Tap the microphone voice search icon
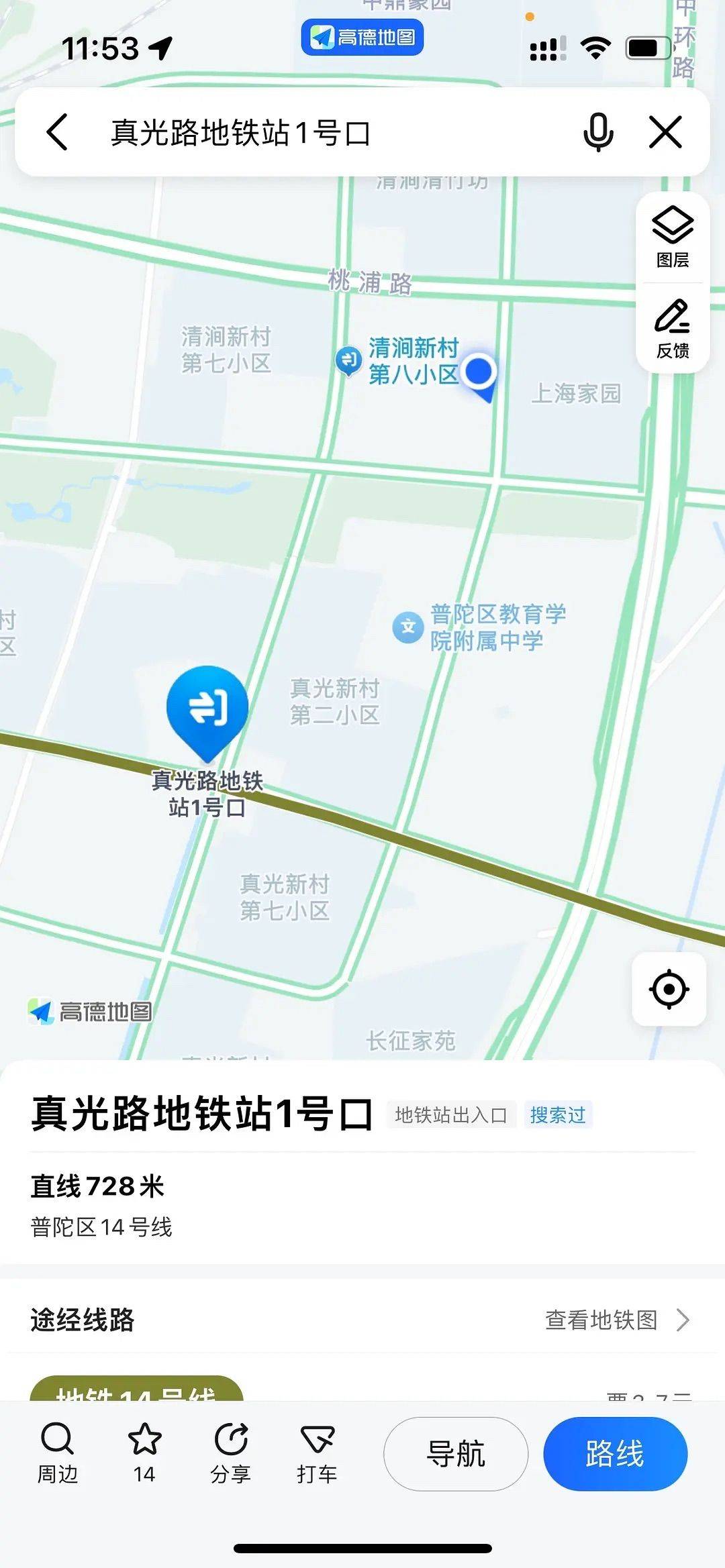 (x=597, y=132)
